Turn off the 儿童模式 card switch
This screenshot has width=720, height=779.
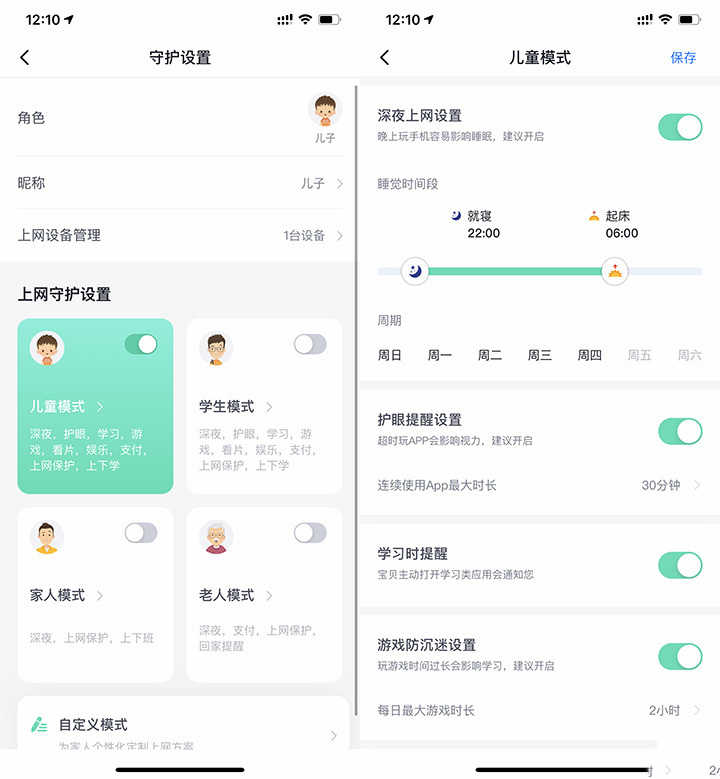tap(141, 344)
